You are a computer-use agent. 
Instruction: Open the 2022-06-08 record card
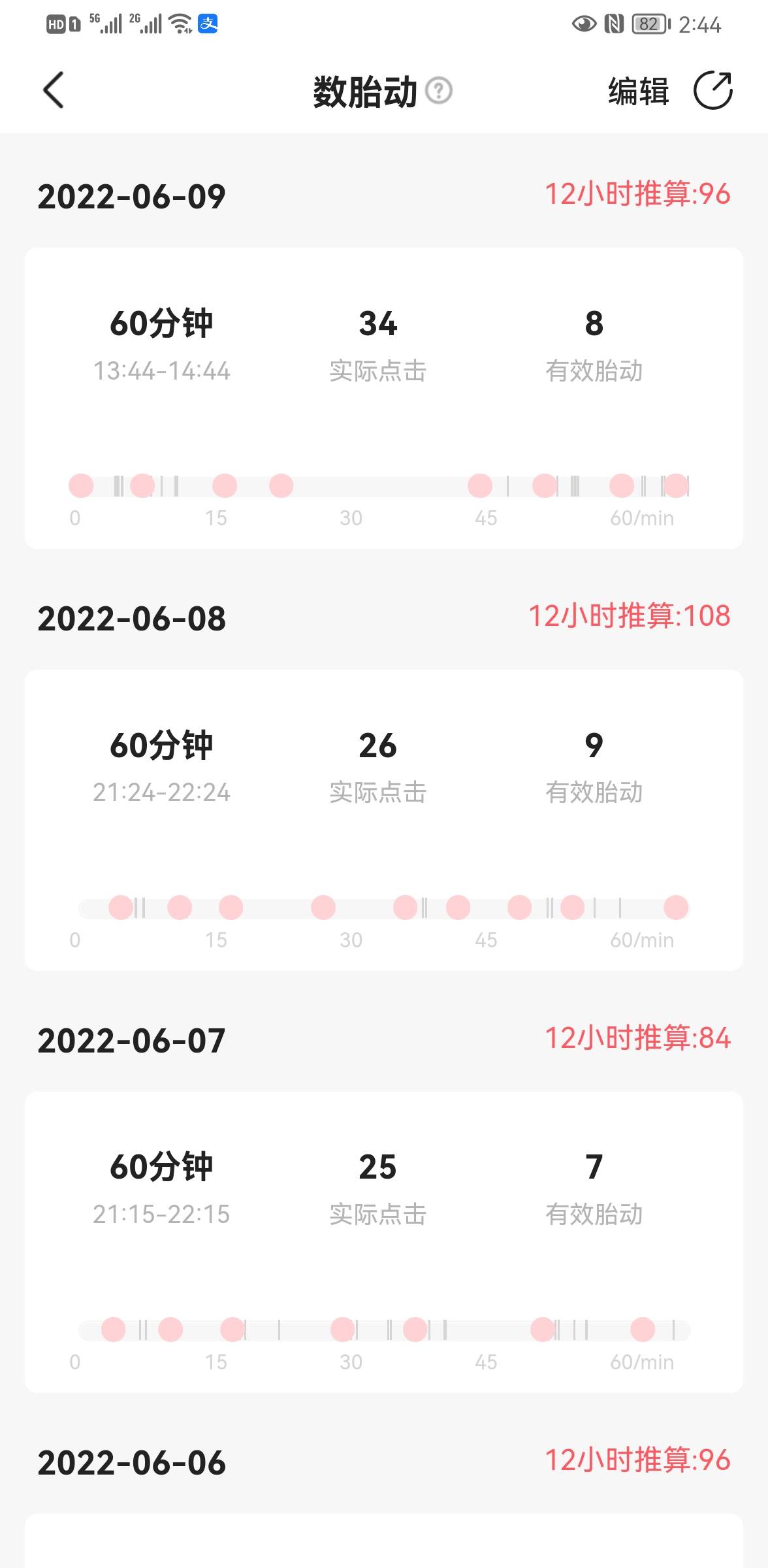[384, 819]
